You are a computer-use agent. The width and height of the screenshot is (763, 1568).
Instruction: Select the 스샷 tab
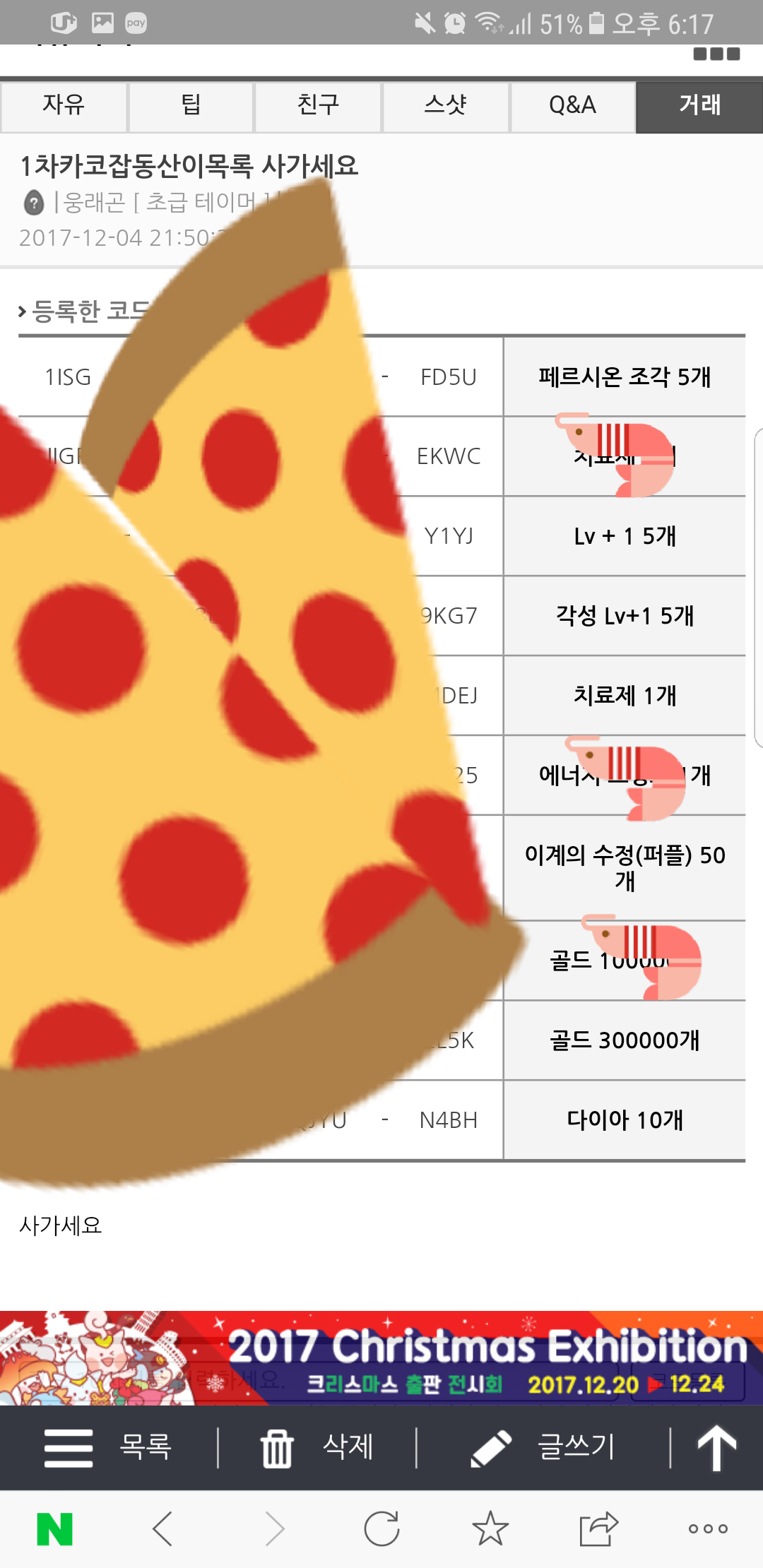click(x=445, y=106)
